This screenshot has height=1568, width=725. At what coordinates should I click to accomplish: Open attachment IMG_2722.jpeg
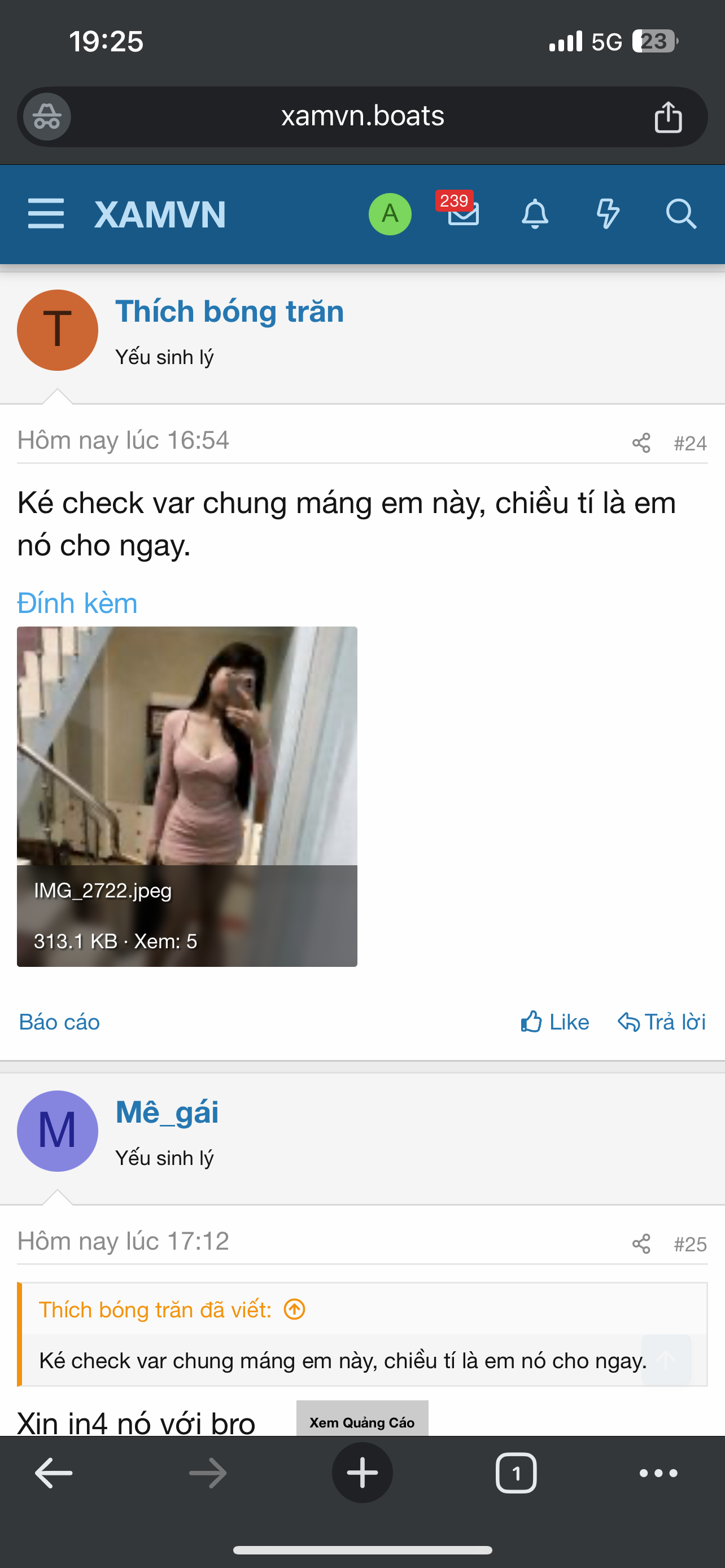tap(187, 796)
